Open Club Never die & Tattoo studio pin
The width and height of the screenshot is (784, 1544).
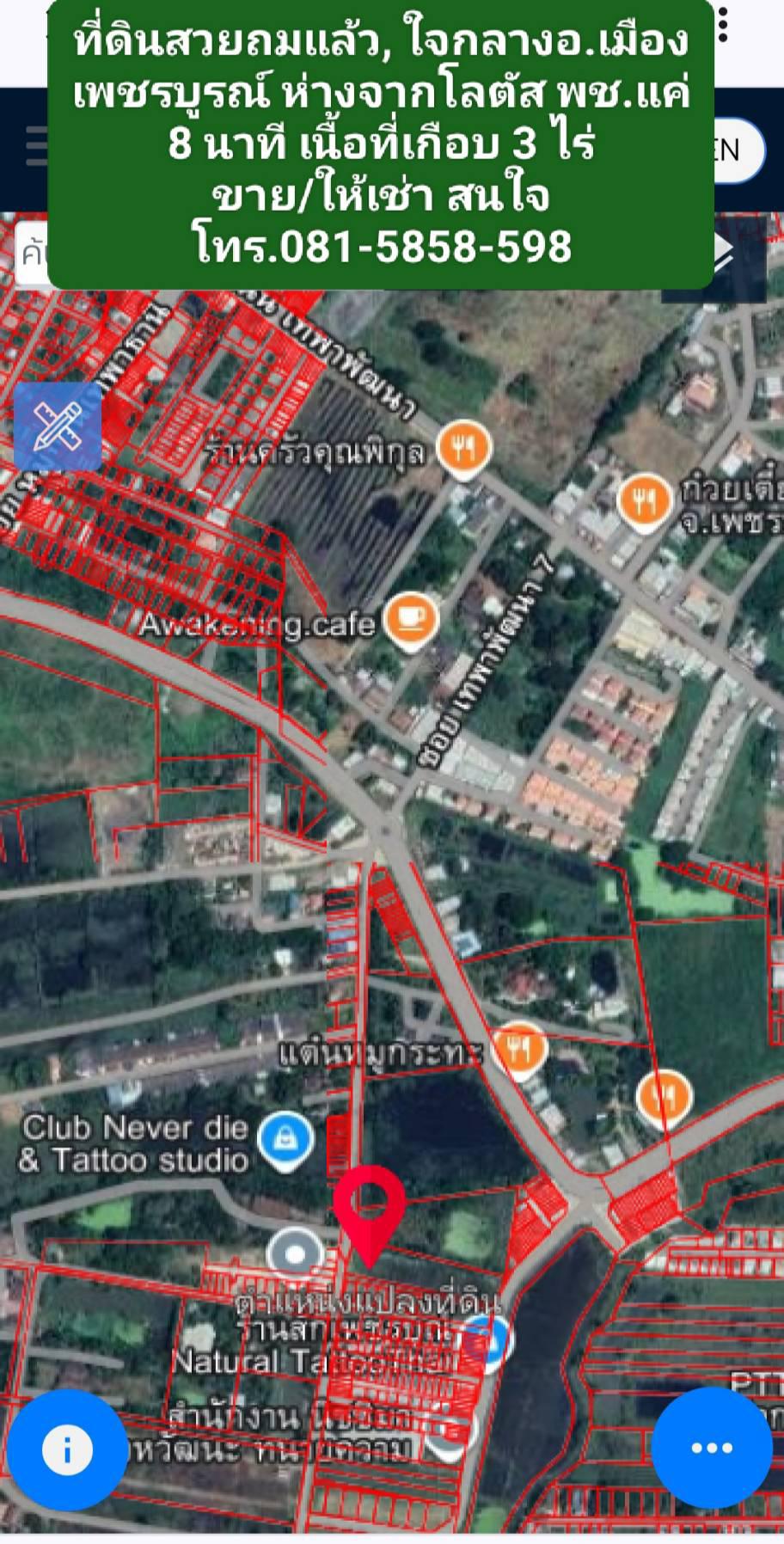(x=286, y=1141)
